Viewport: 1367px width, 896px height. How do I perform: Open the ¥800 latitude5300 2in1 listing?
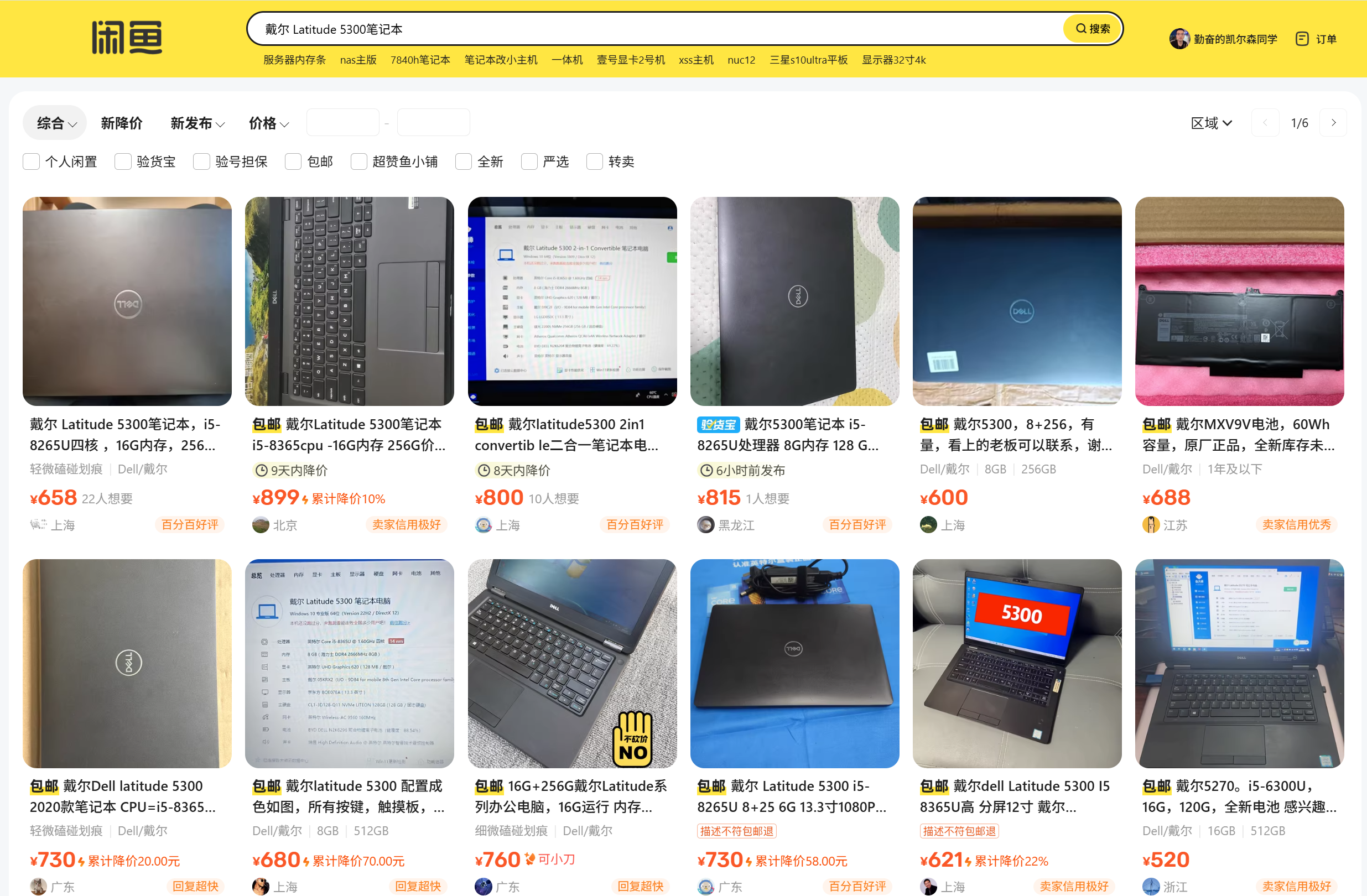tap(572, 301)
